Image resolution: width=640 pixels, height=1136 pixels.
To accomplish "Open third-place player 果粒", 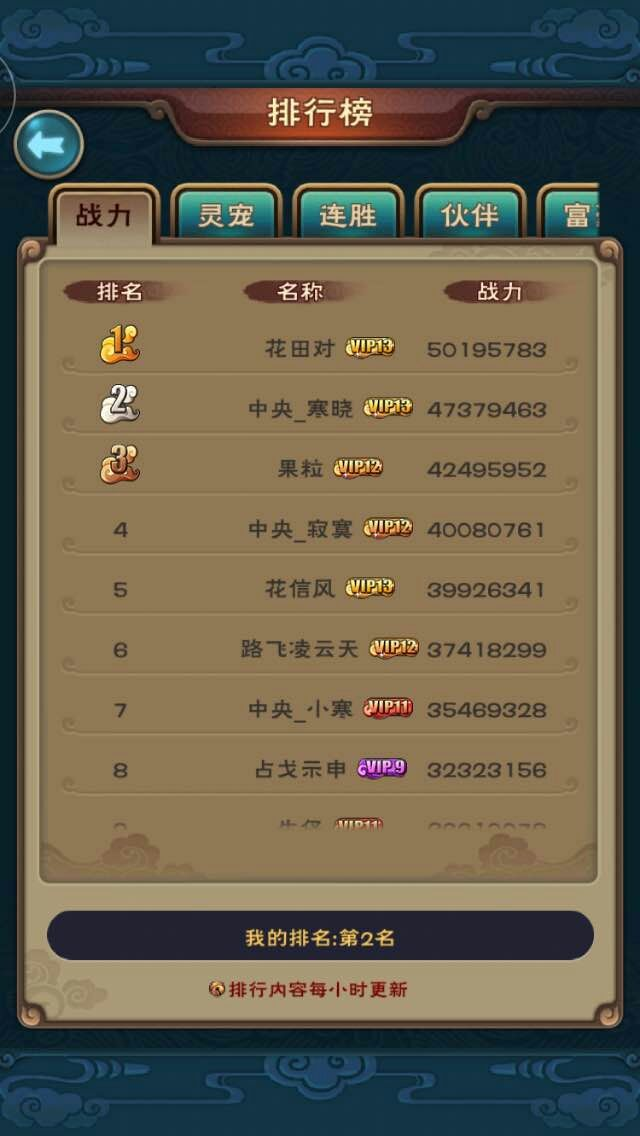I will 320,468.
